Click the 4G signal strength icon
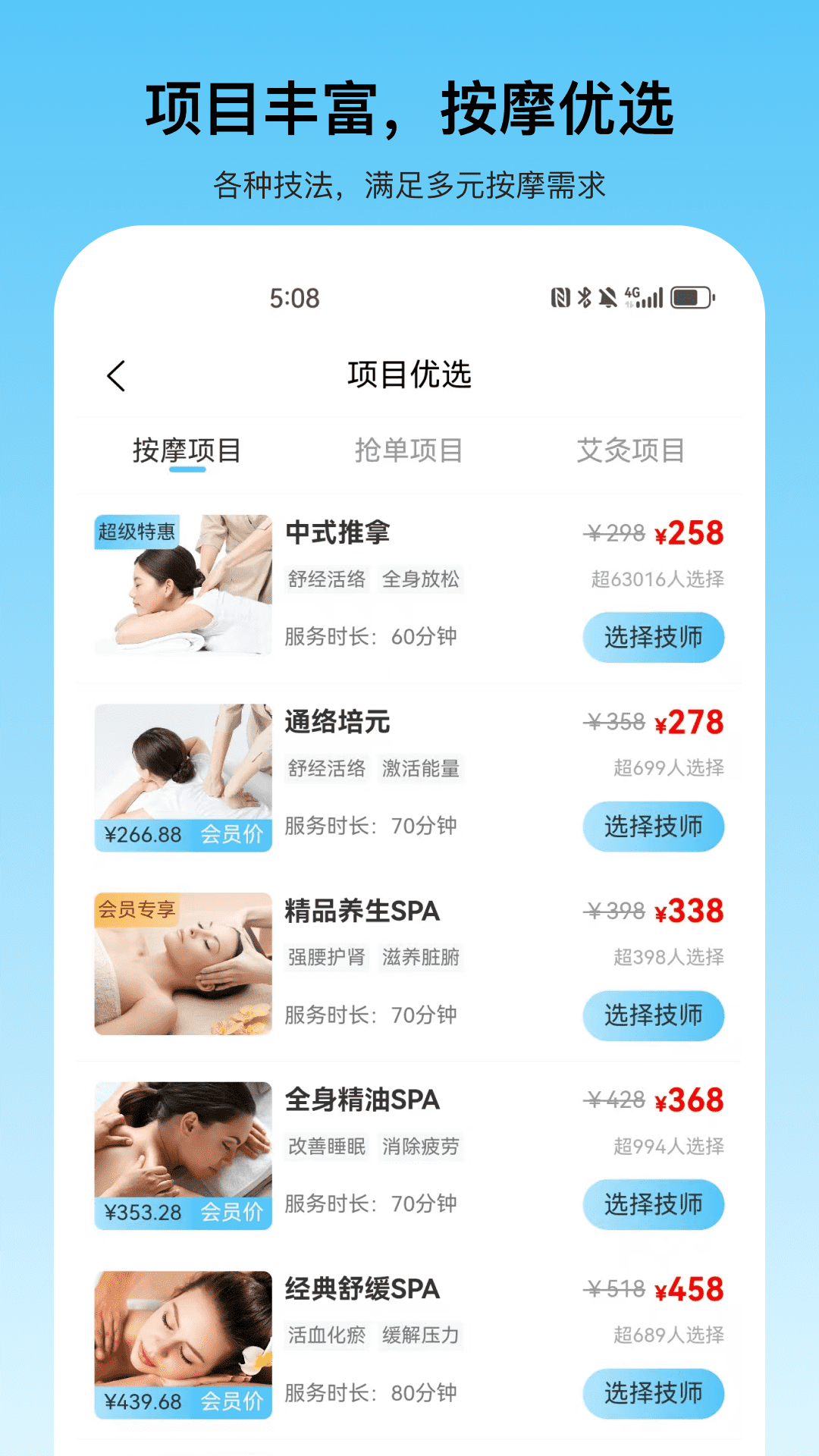Viewport: 819px width, 1456px height. [643, 297]
